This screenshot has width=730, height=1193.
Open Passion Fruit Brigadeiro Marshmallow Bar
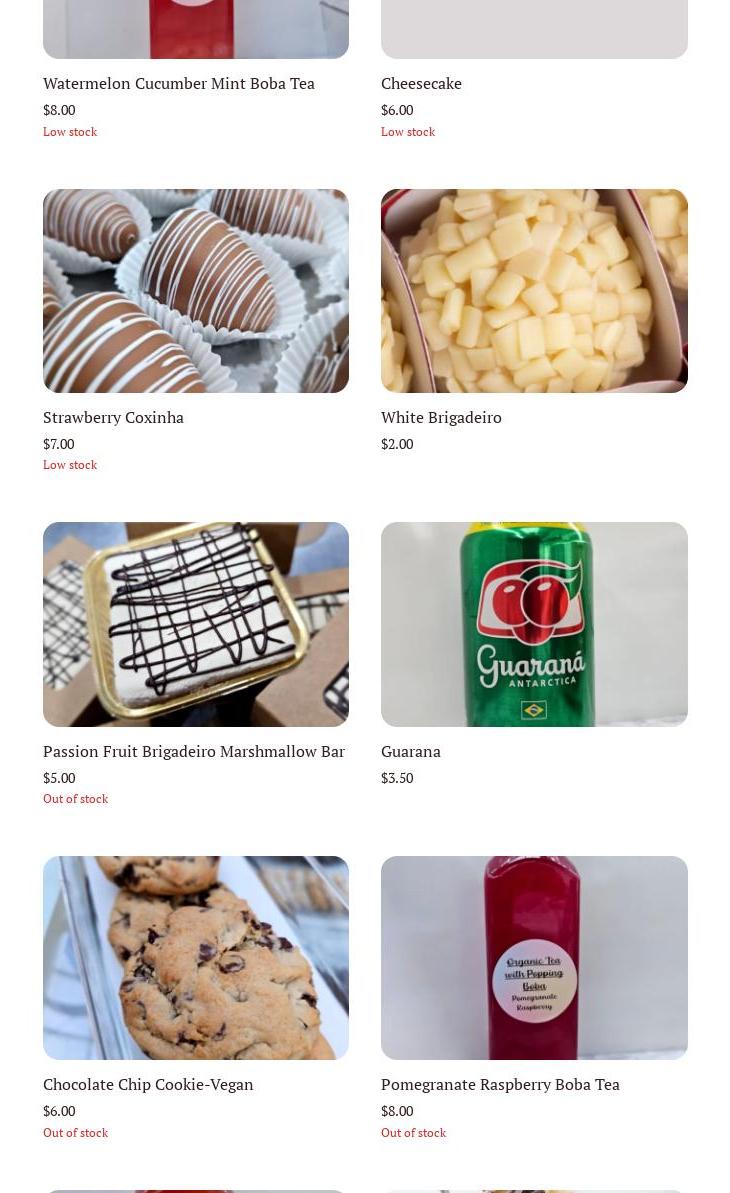tap(196, 624)
